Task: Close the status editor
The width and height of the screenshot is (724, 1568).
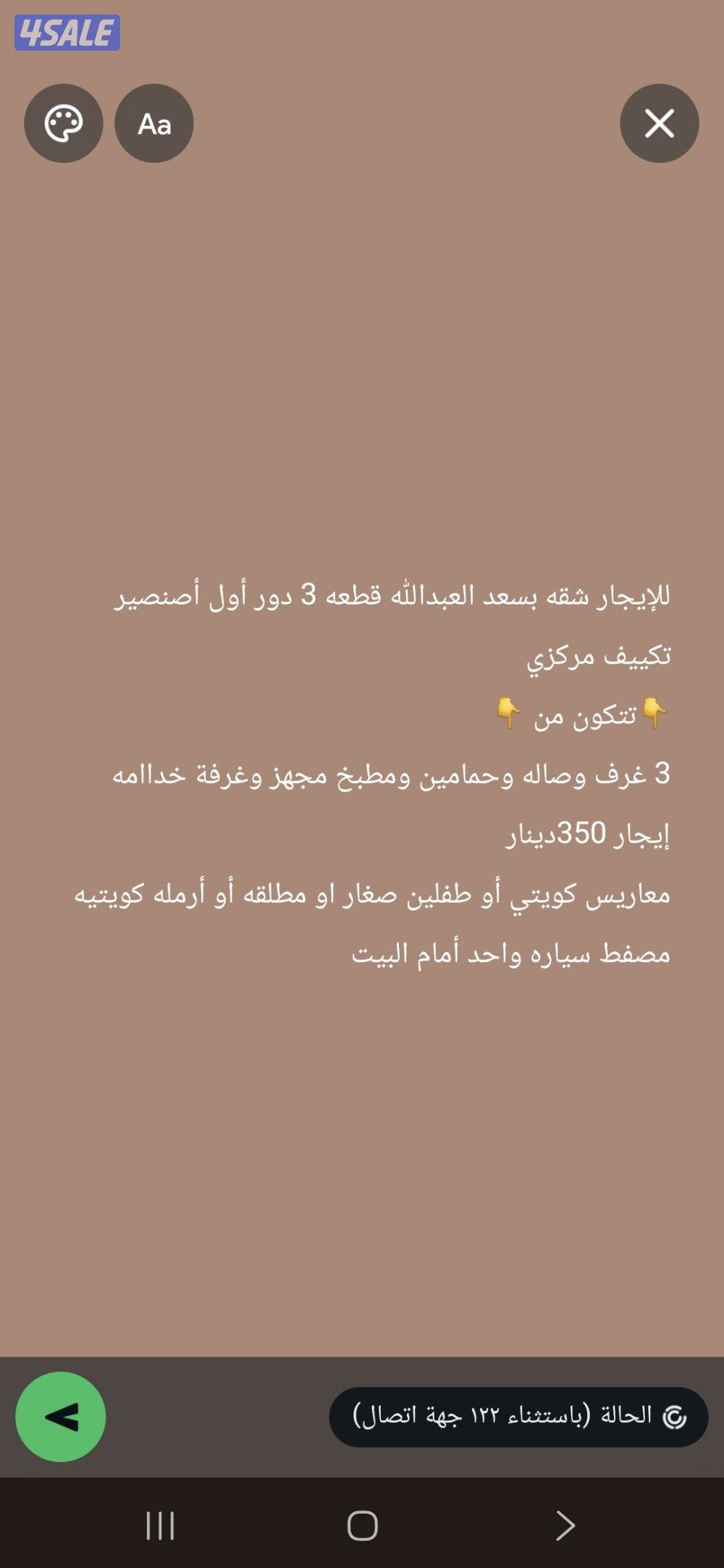Action: pyautogui.click(x=659, y=123)
